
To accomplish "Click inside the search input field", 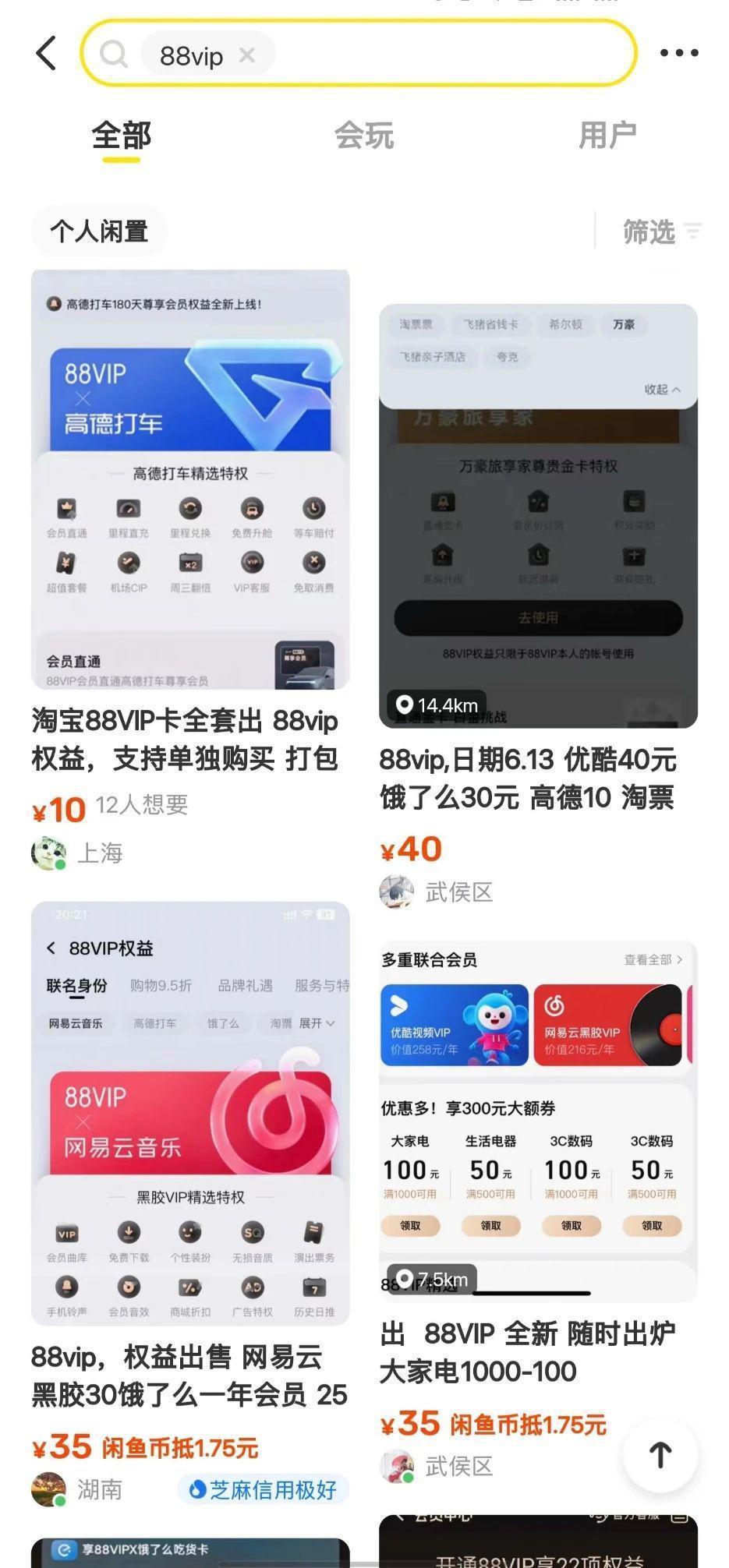I will click(429, 55).
